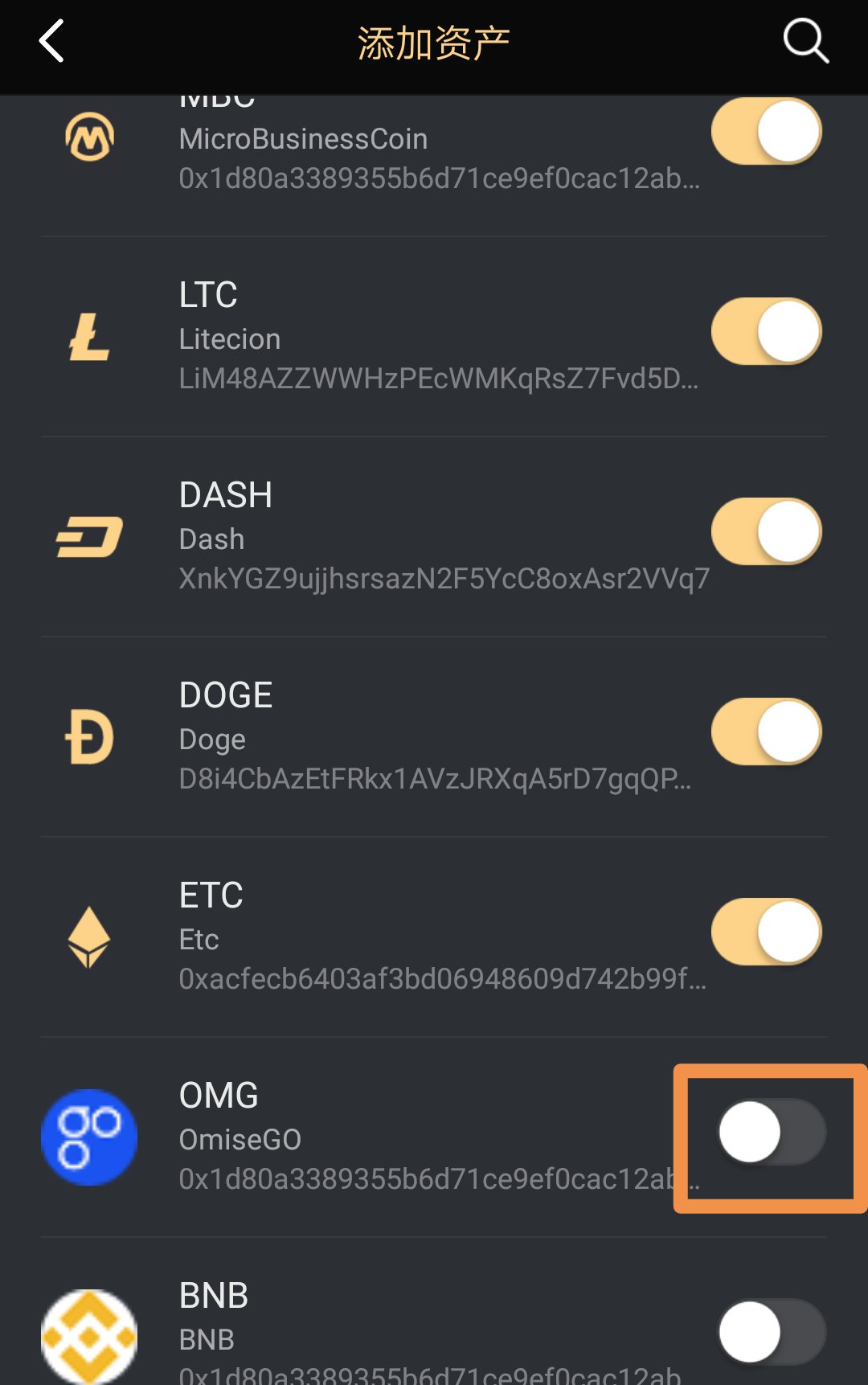The height and width of the screenshot is (1385, 868).
Task: Go back from the add assets page
Action: tap(52, 42)
